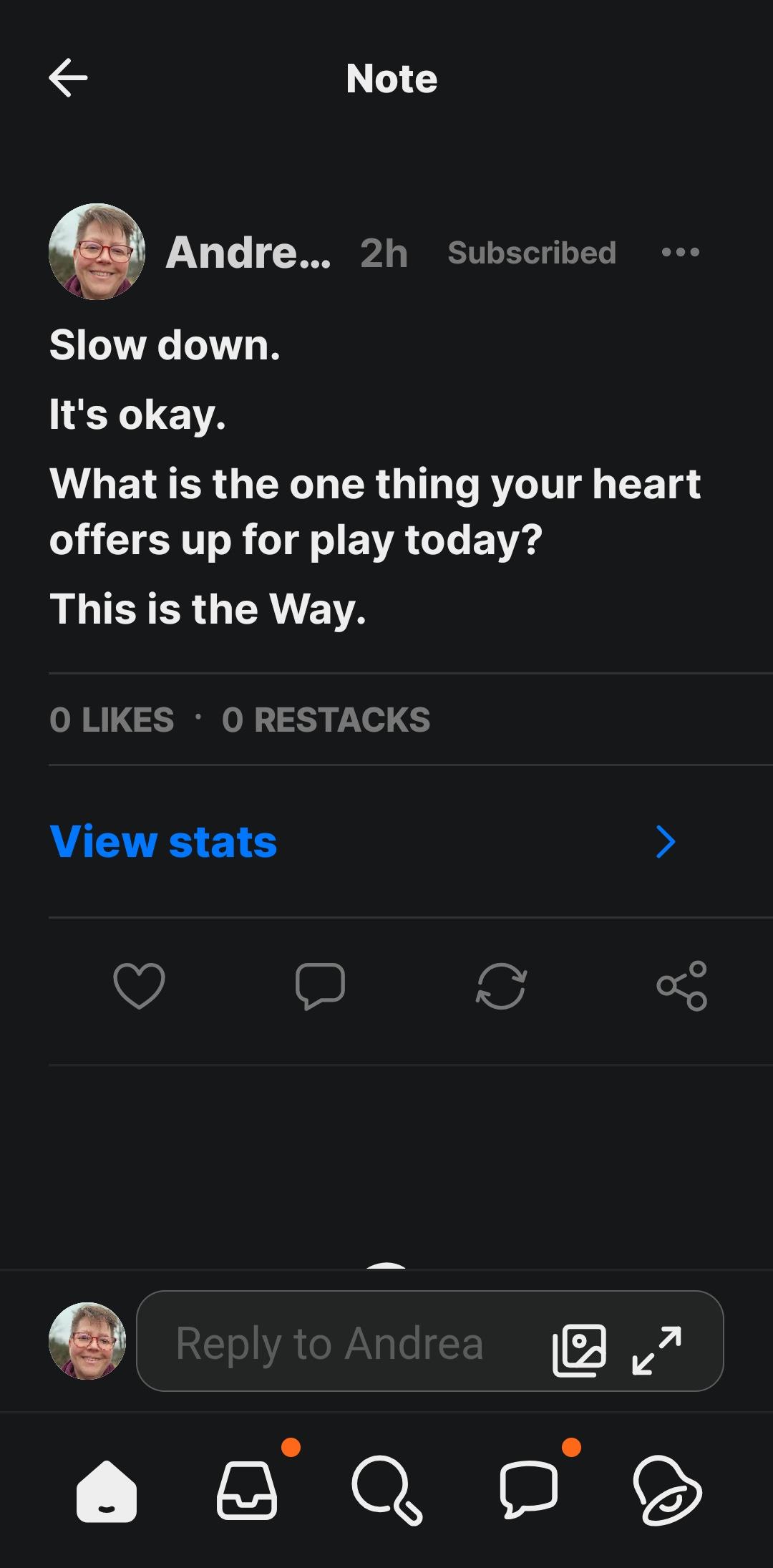The image size is (773, 1568).
Task: Open the notifications bell tab
Action: tap(667, 1491)
